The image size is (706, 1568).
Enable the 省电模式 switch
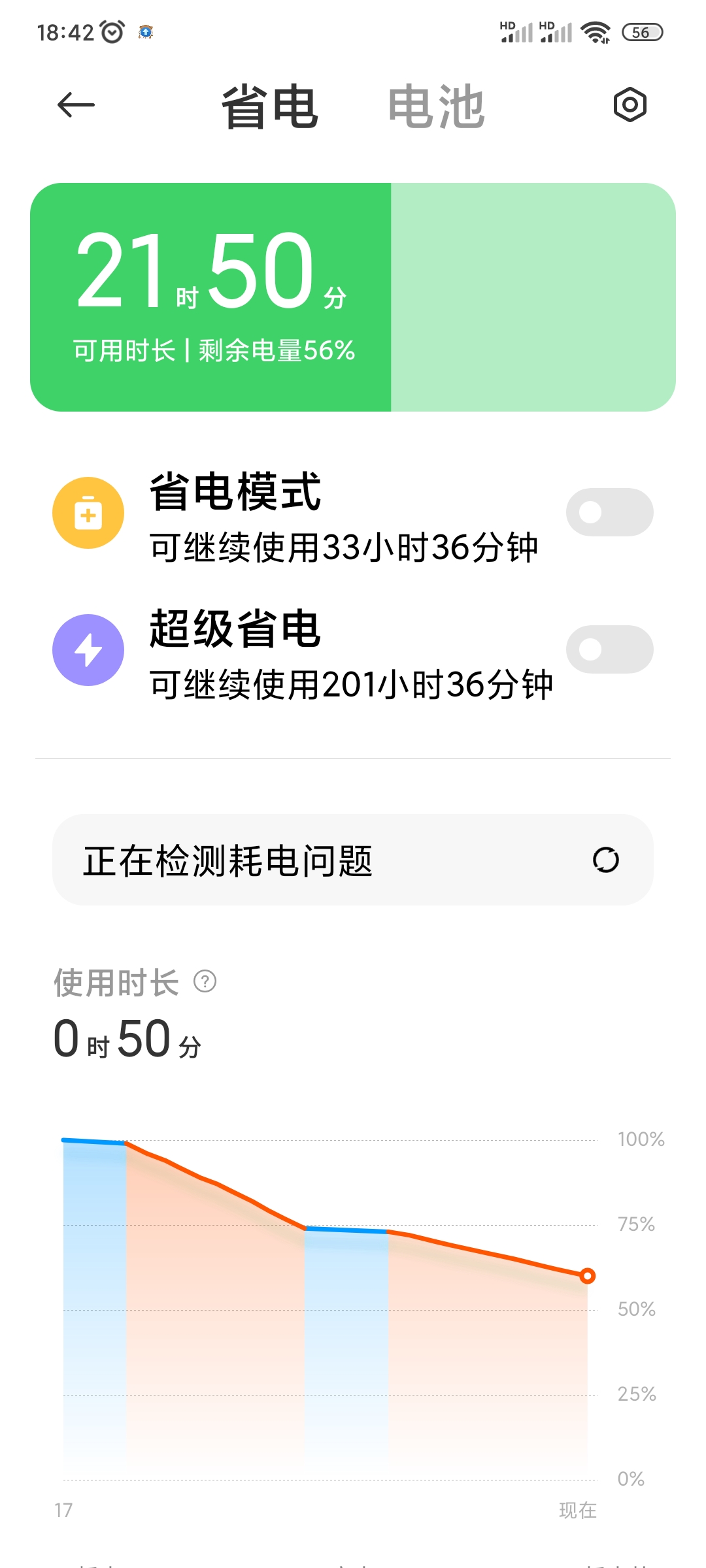coord(609,512)
